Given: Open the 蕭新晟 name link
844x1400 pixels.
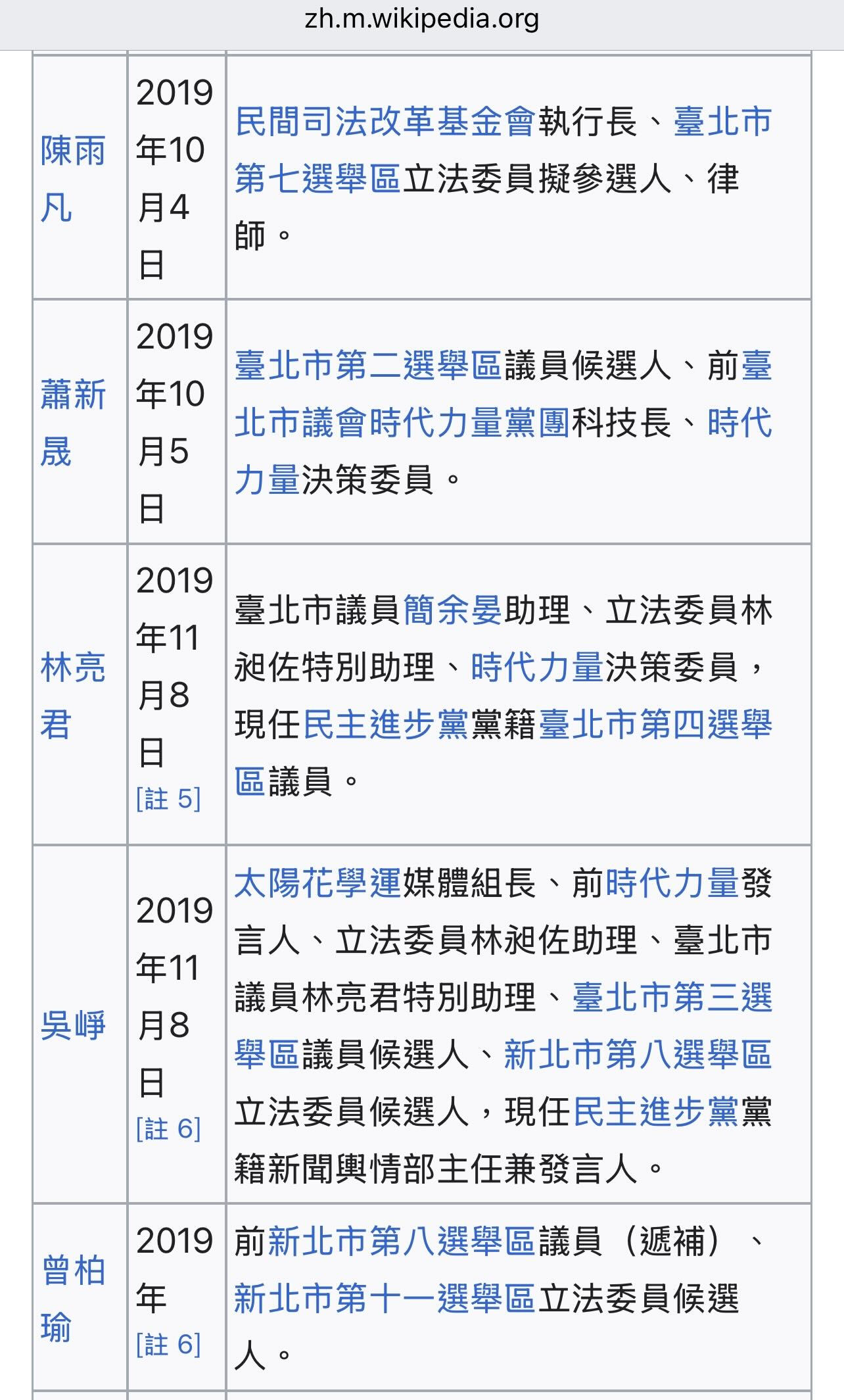Looking at the screenshot, I should tap(72, 423).
